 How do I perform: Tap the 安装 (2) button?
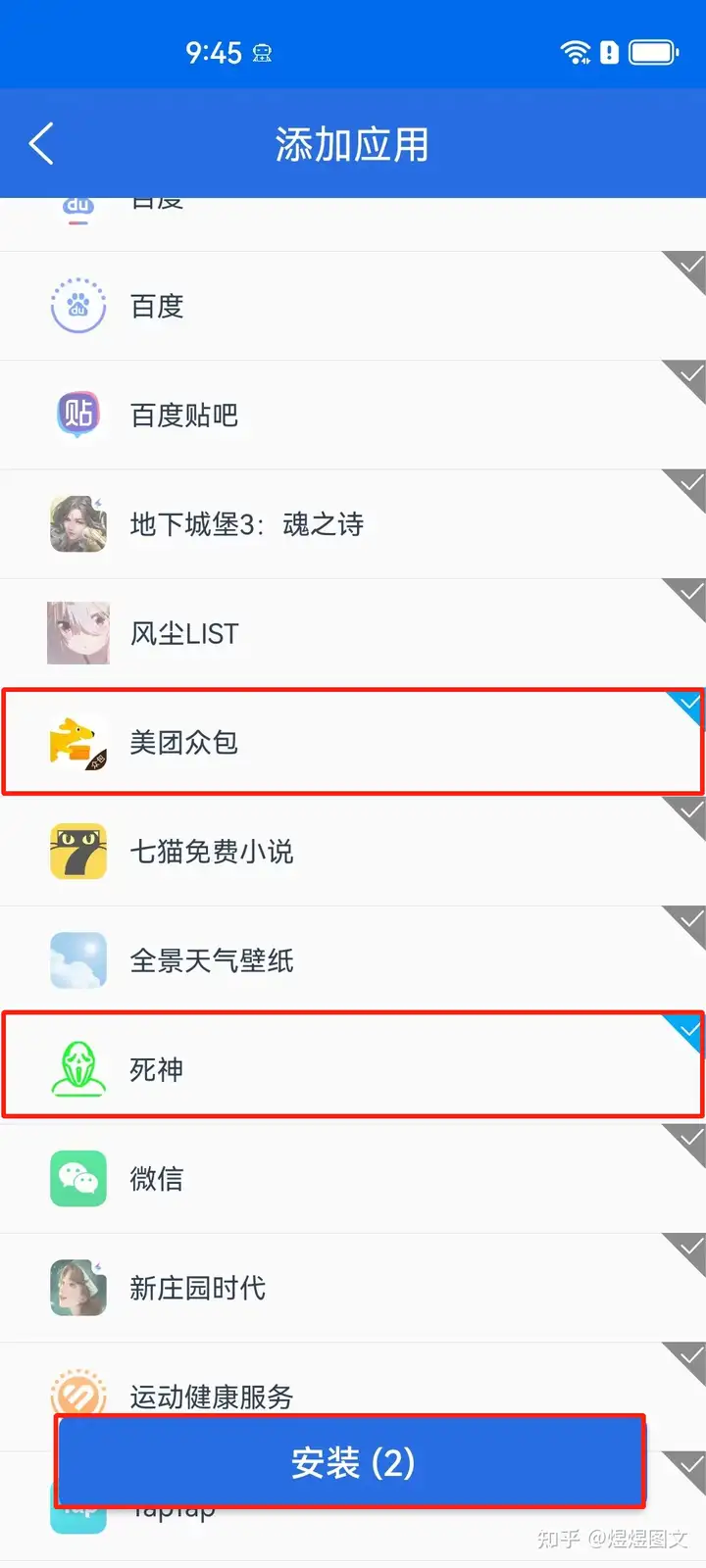coord(351,1462)
